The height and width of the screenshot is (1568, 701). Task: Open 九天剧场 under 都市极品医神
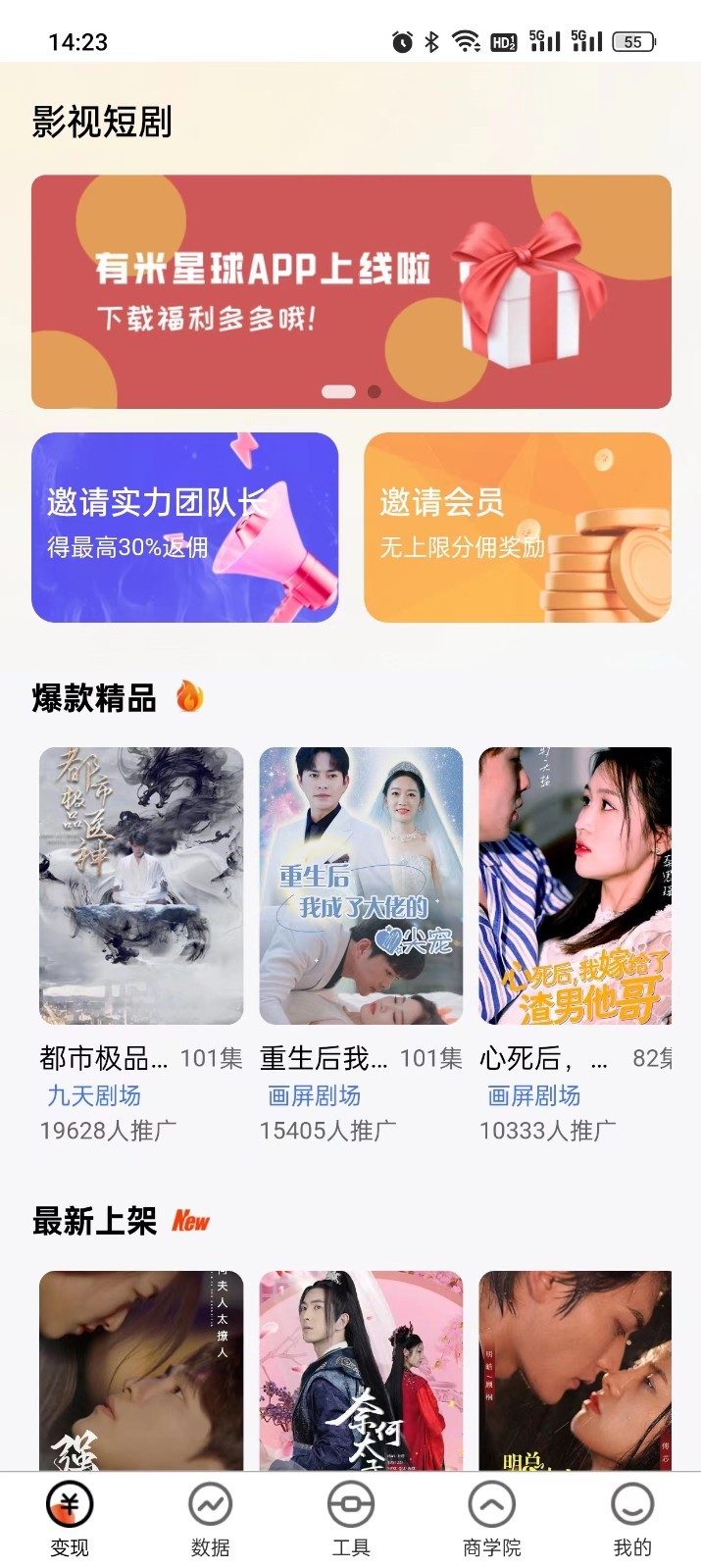(94, 1095)
